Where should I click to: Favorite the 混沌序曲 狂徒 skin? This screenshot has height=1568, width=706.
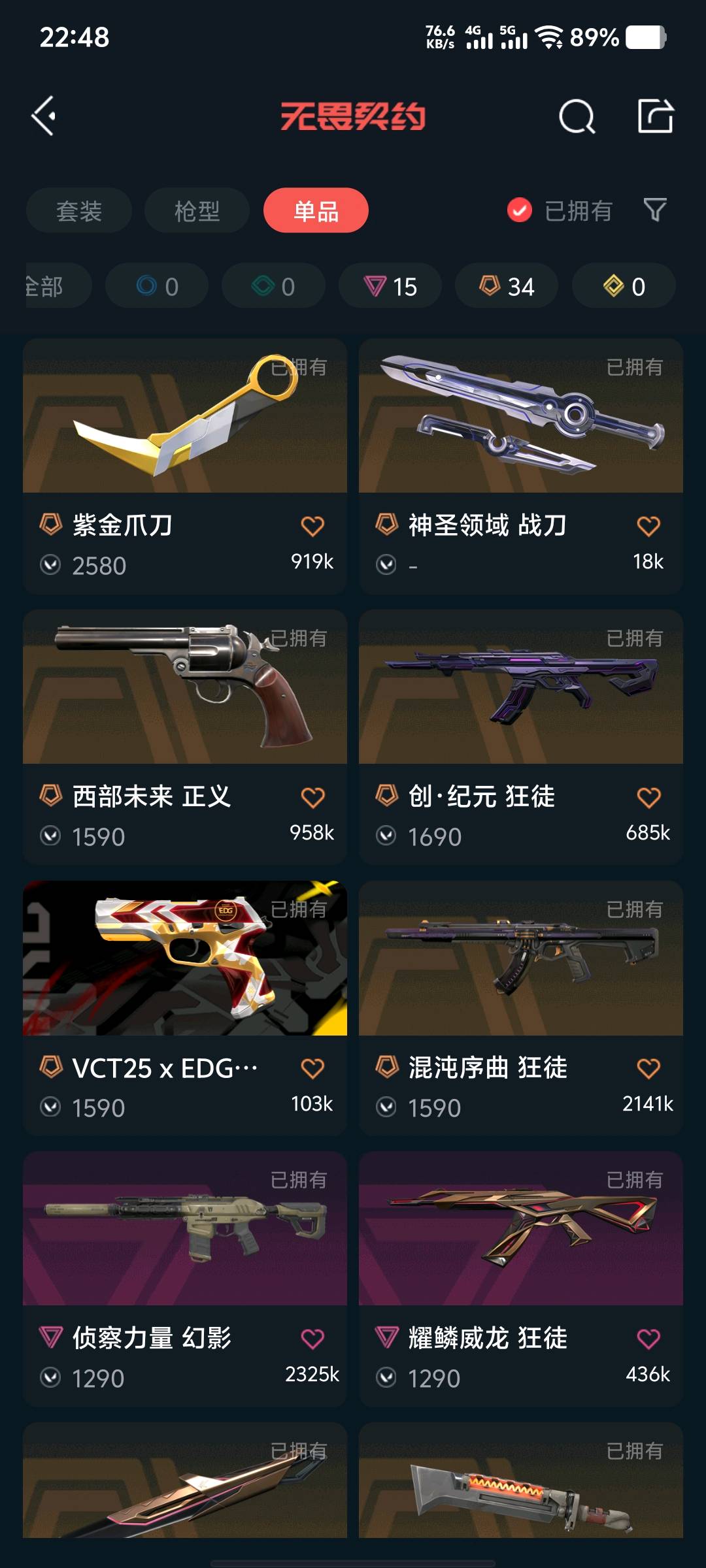pyautogui.click(x=648, y=1068)
